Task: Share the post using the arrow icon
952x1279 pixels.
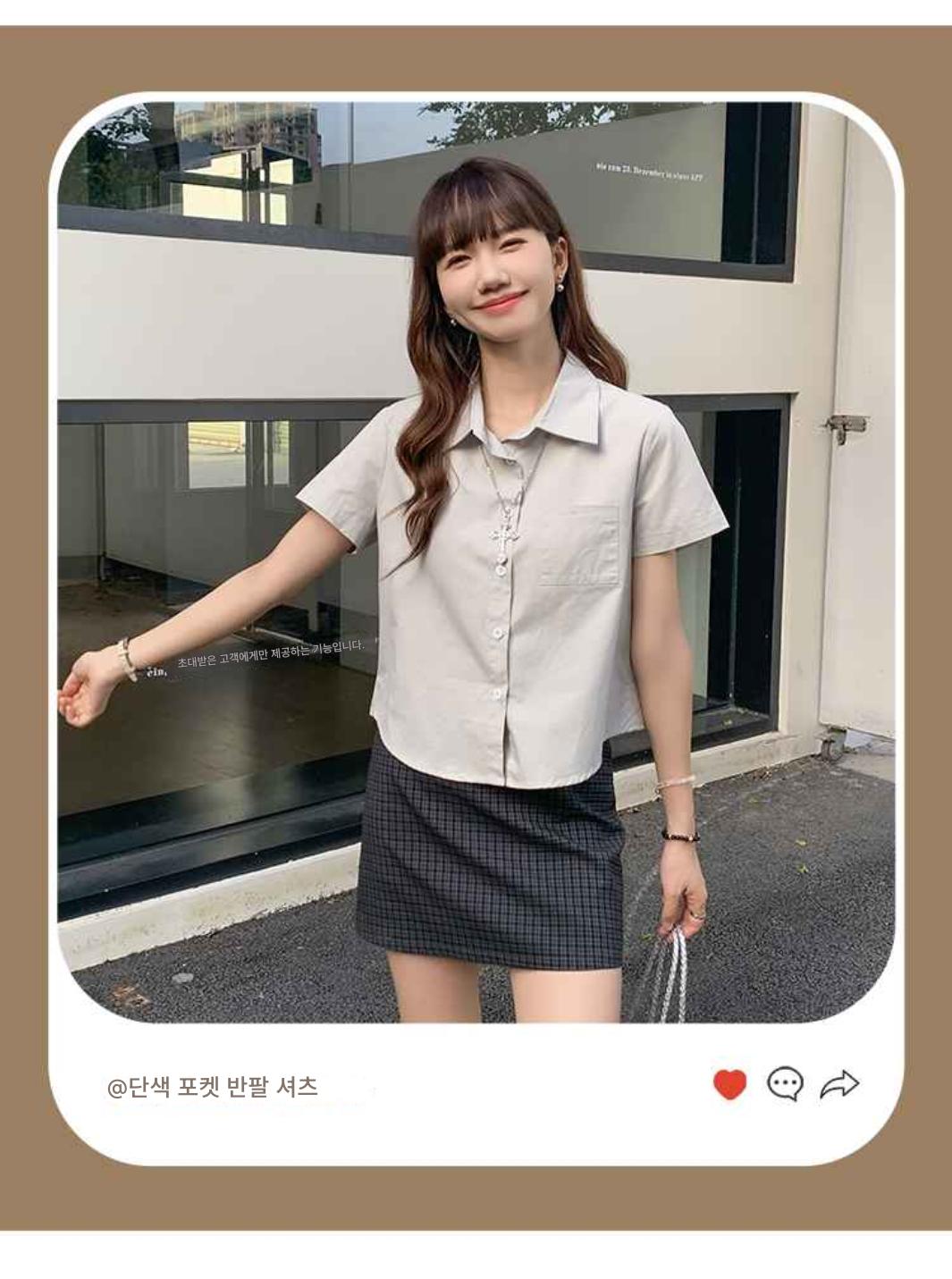Action: pyautogui.click(x=838, y=1083)
